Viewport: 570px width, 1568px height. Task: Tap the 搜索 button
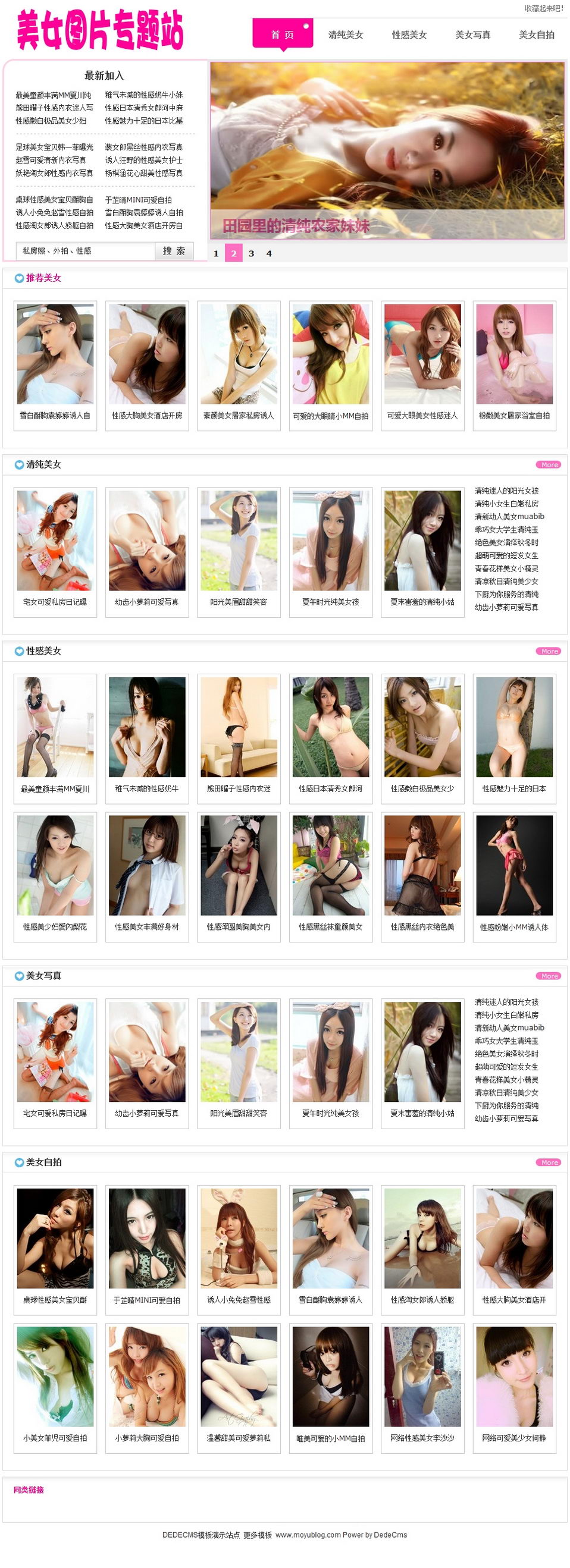click(174, 251)
